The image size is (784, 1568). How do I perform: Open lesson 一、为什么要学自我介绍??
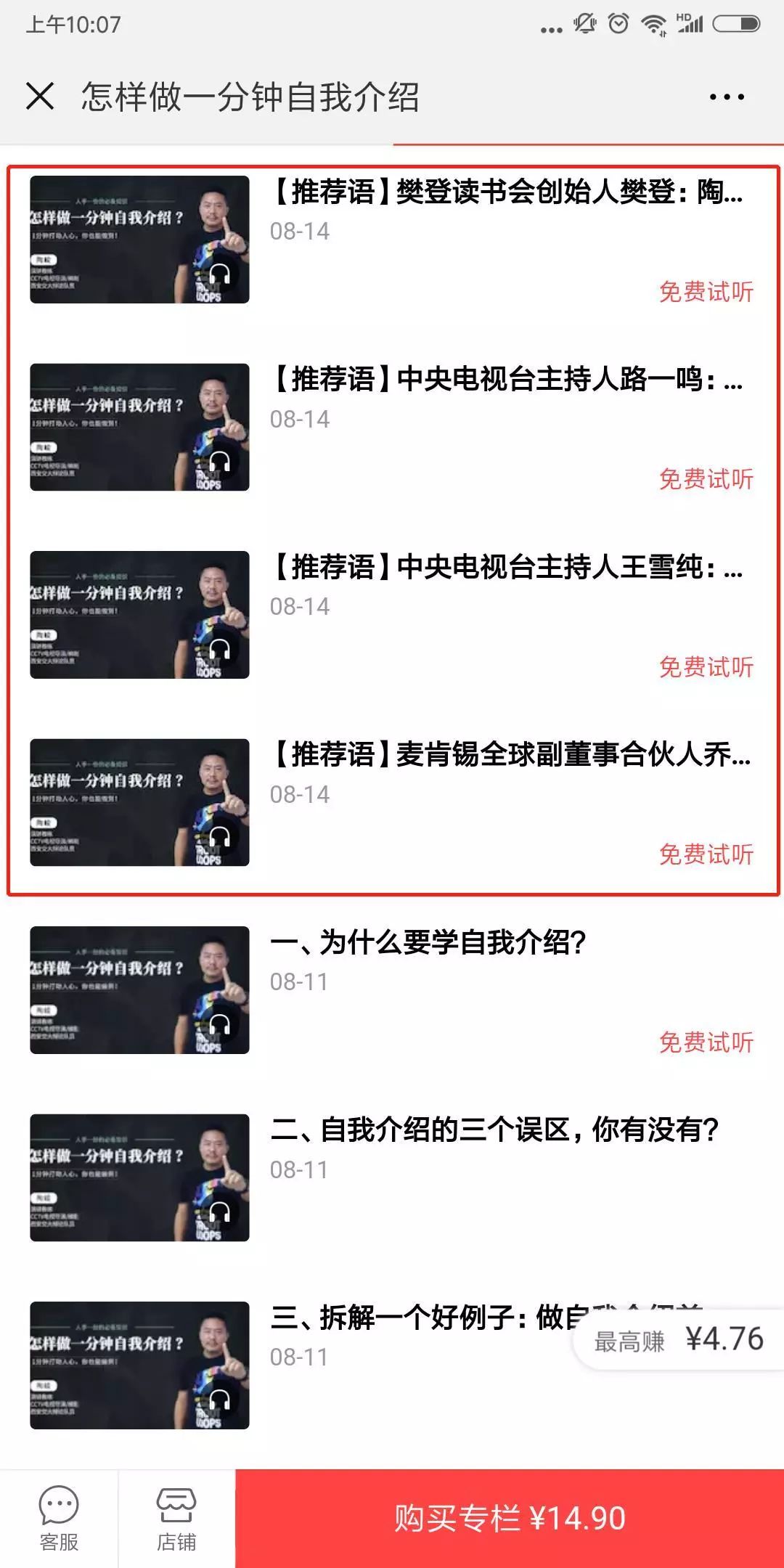pos(428,942)
